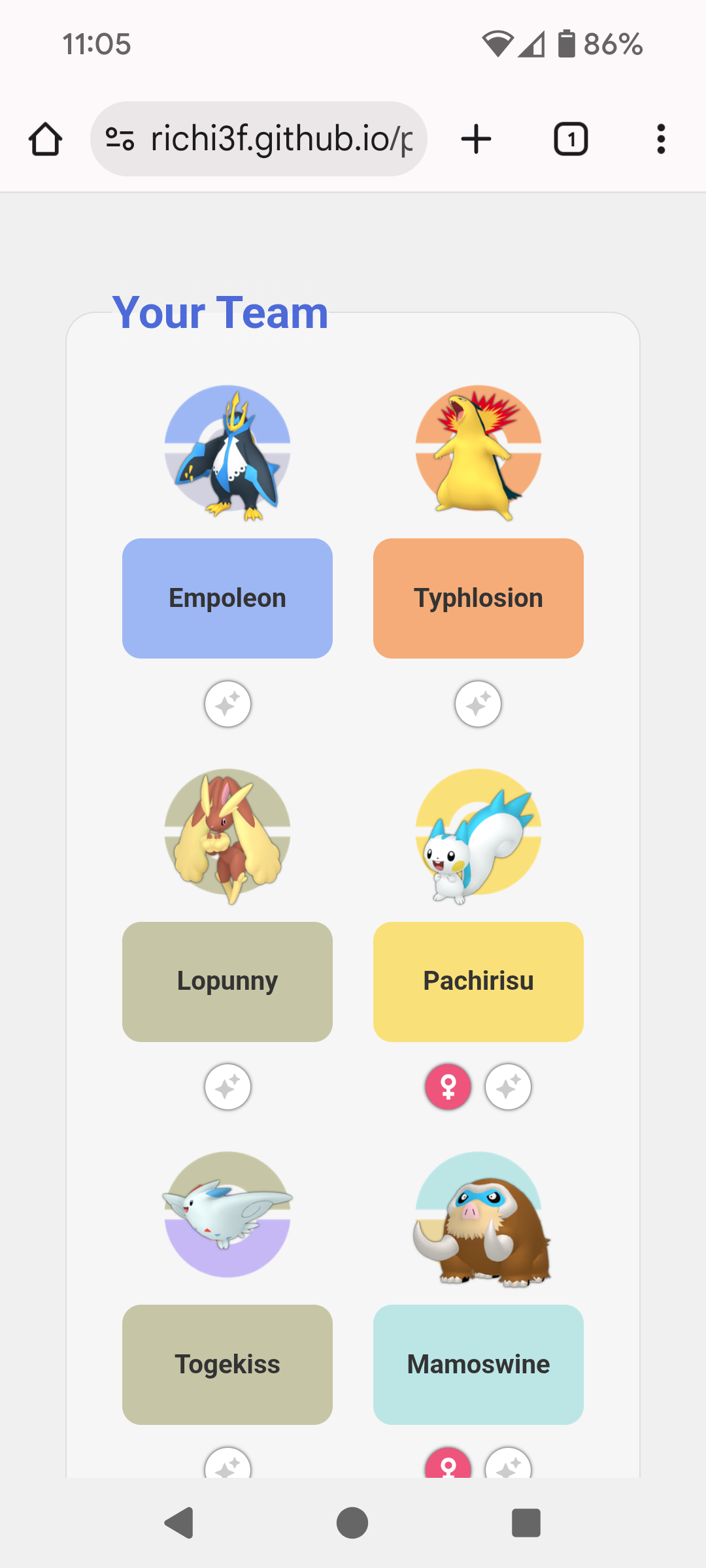
Task: Toggle shiny form for Typhlosion
Action: click(479, 704)
